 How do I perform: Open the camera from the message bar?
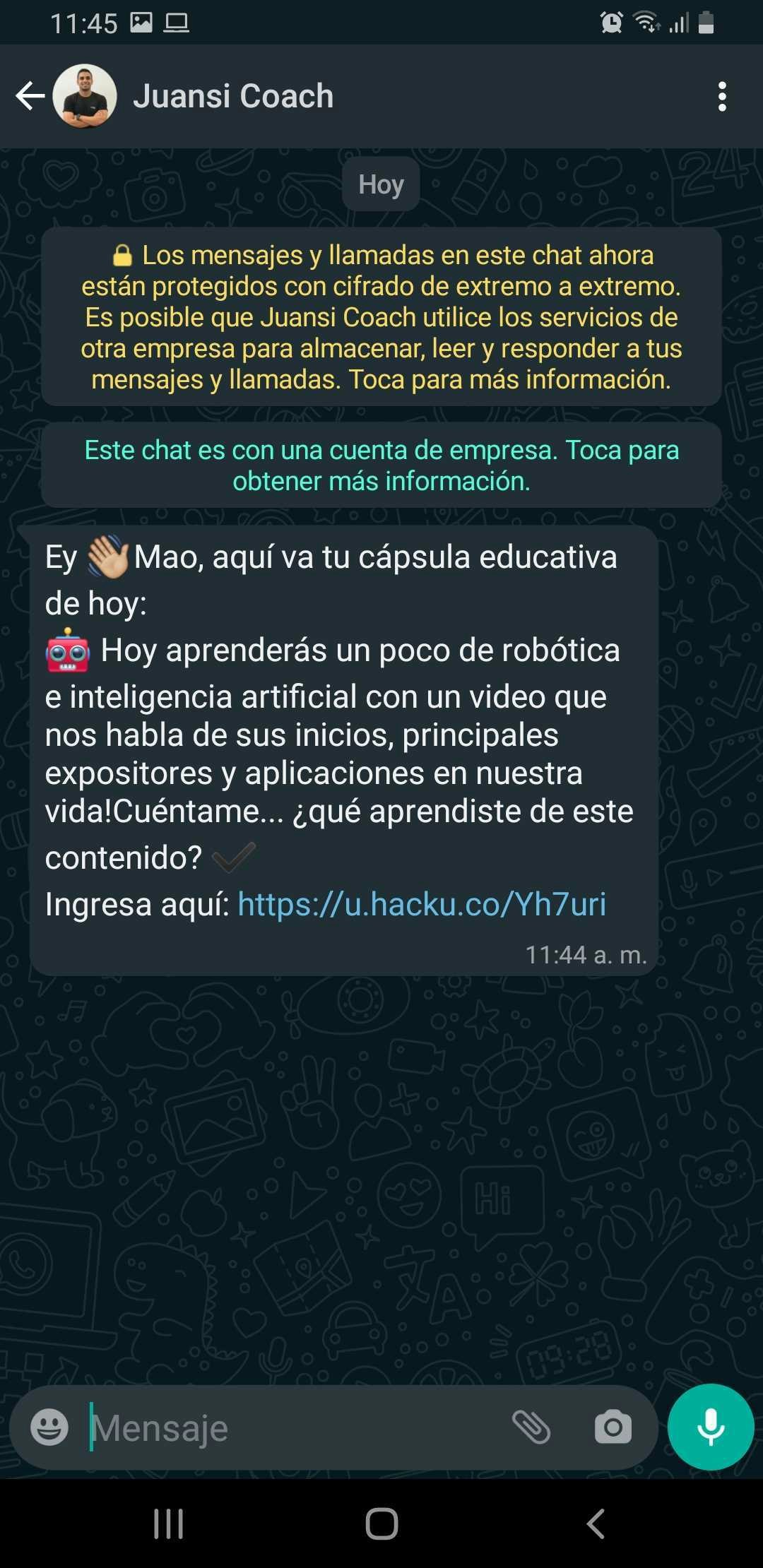click(x=613, y=1427)
